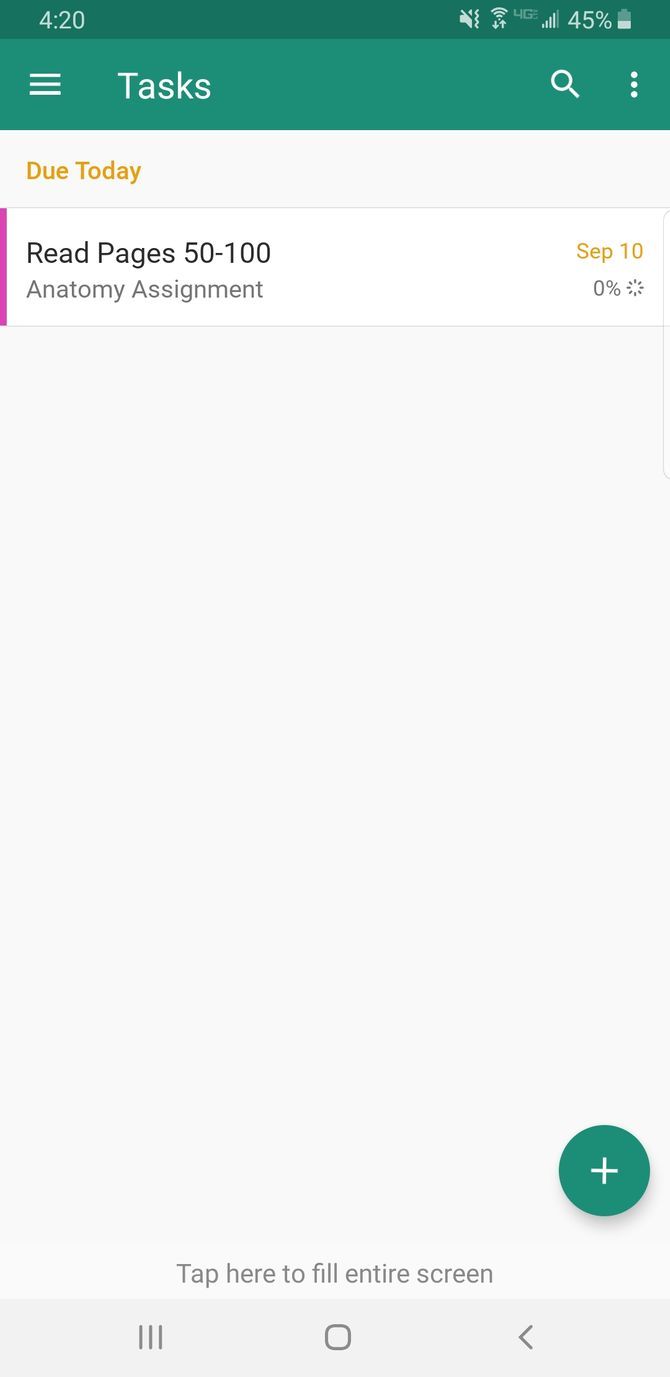Image resolution: width=670 pixels, height=1377 pixels.
Task: Return to the home screen
Action: [338, 1337]
